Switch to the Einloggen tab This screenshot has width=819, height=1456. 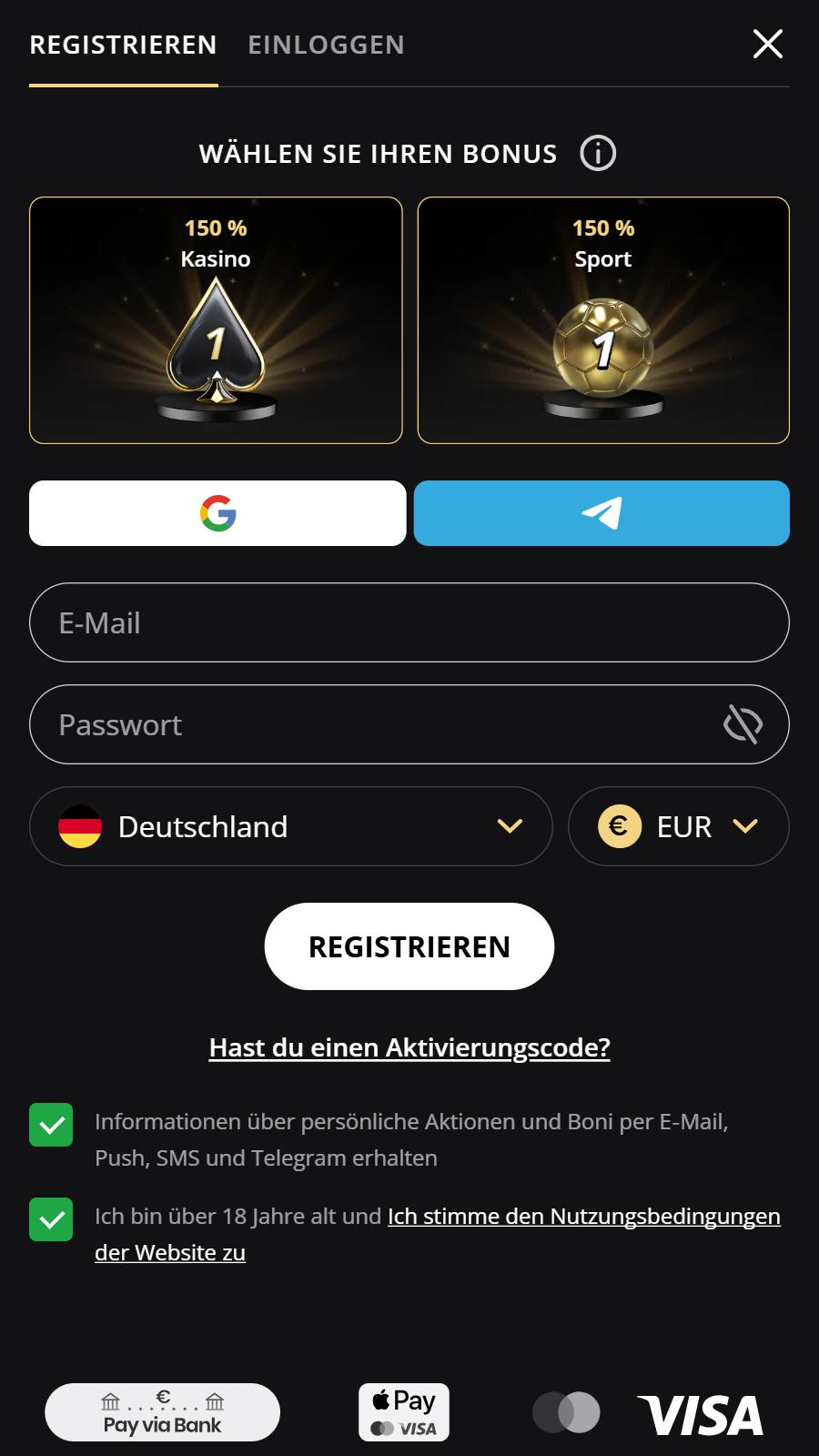click(x=326, y=45)
